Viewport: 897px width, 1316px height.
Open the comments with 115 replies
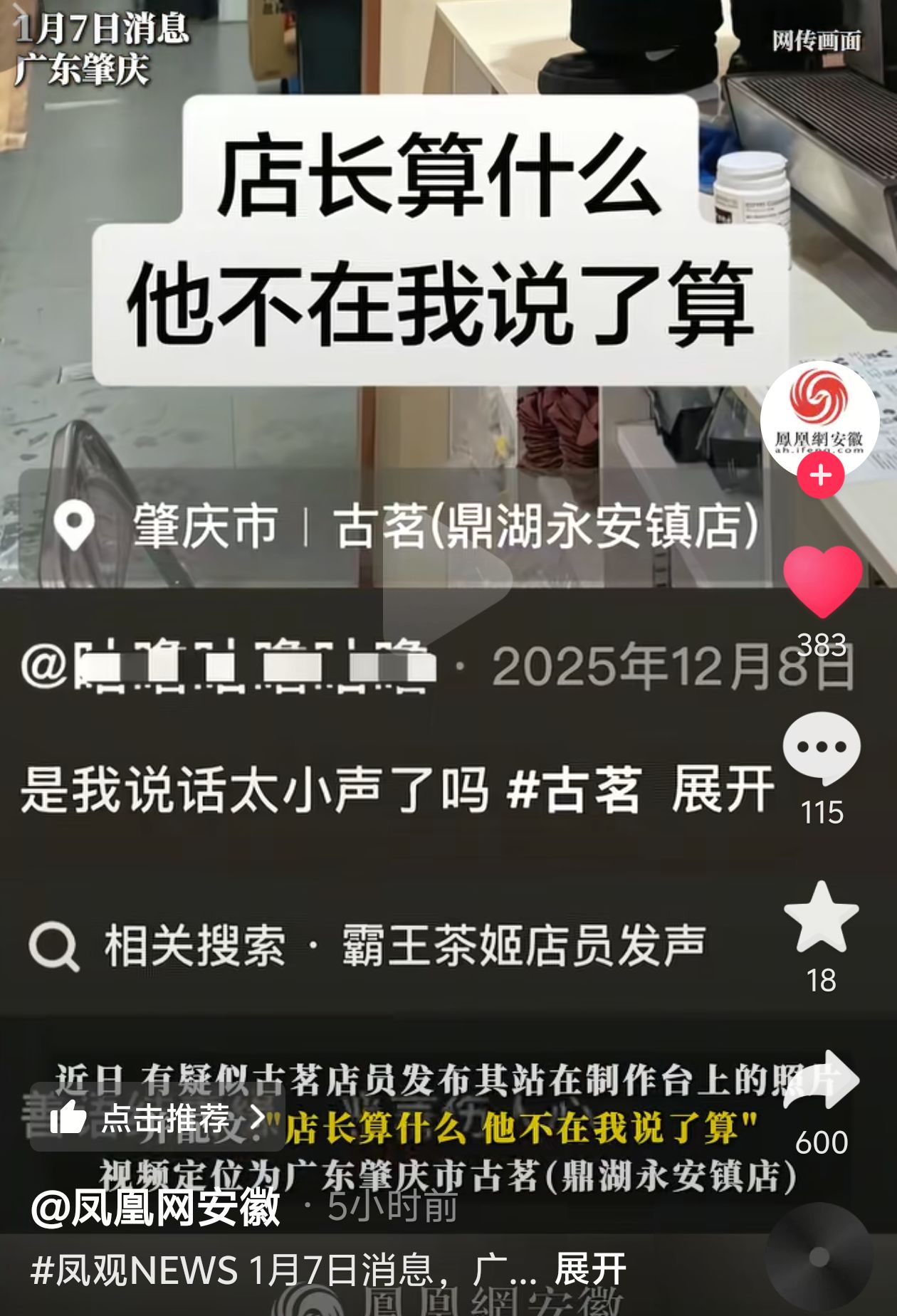(x=822, y=748)
